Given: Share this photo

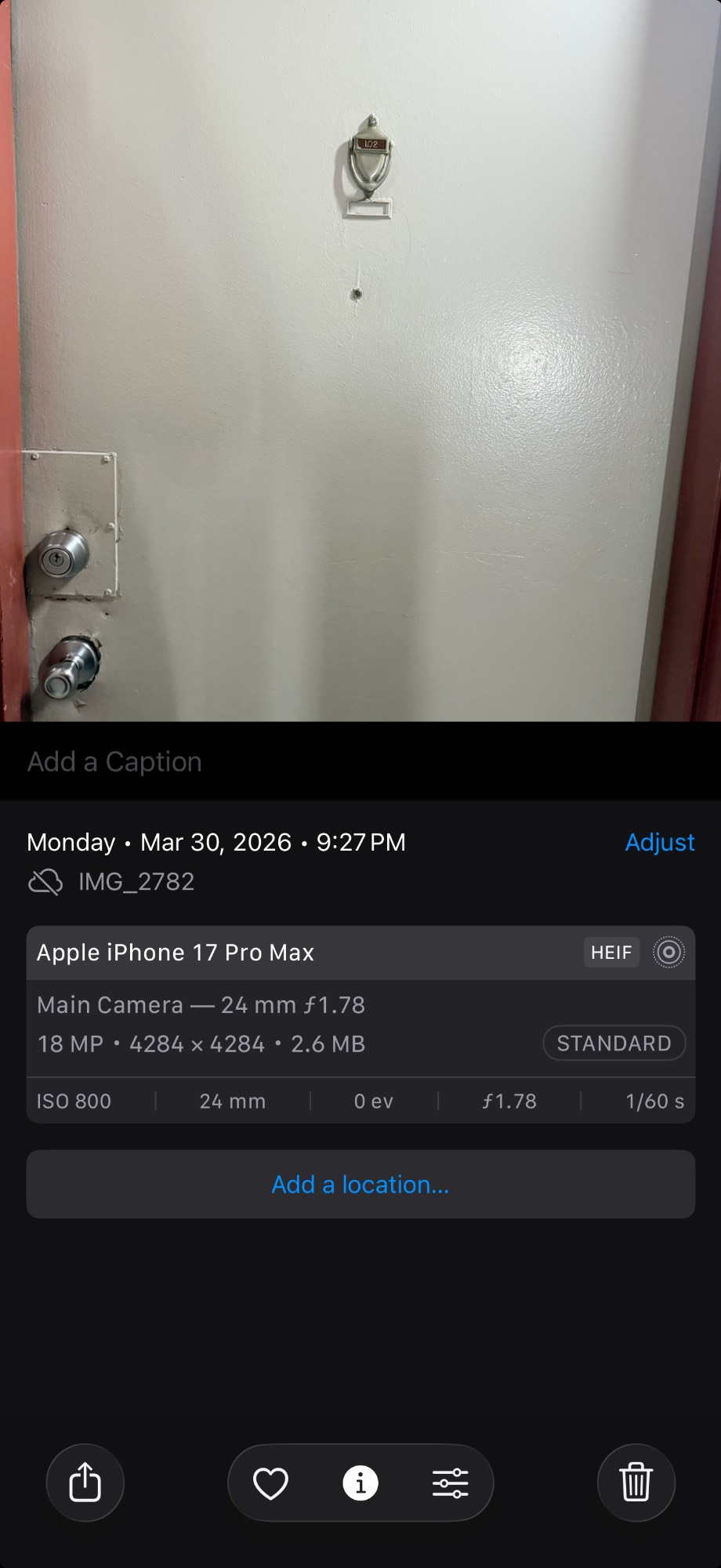Looking at the screenshot, I should point(85,1483).
